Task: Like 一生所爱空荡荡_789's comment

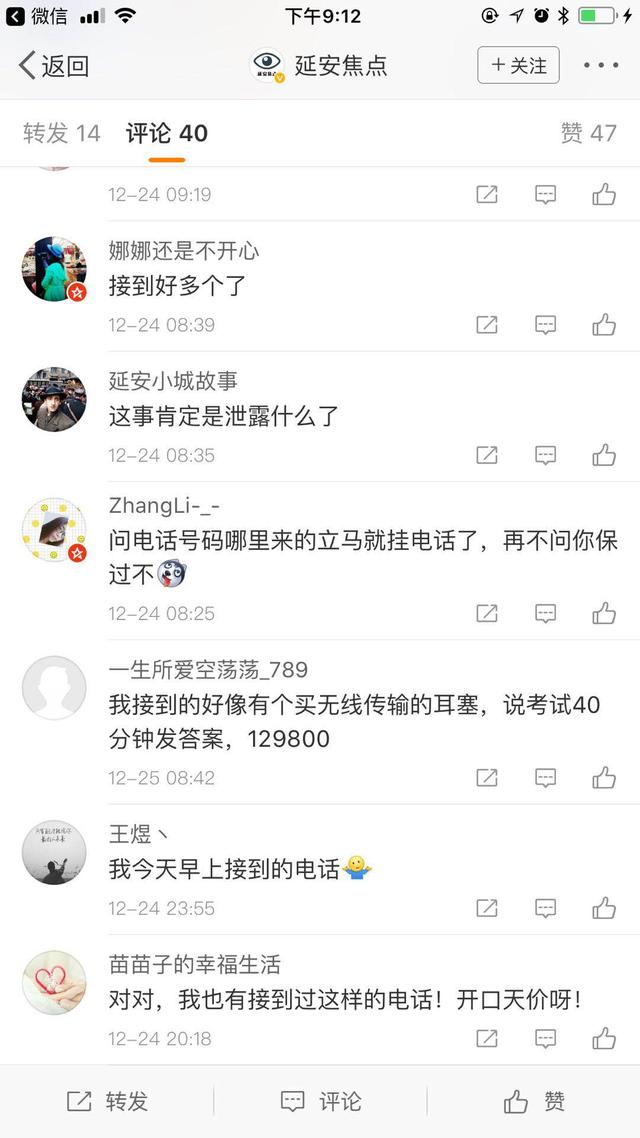Action: tap(604, 777)
